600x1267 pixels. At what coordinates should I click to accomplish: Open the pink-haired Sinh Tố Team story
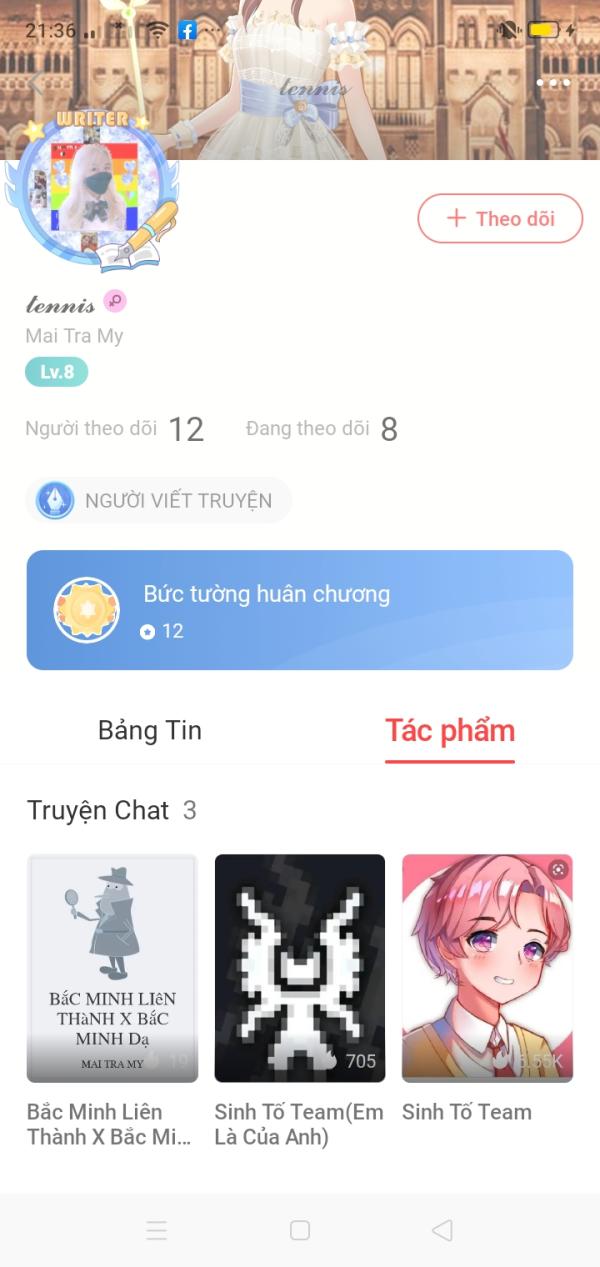487,968
